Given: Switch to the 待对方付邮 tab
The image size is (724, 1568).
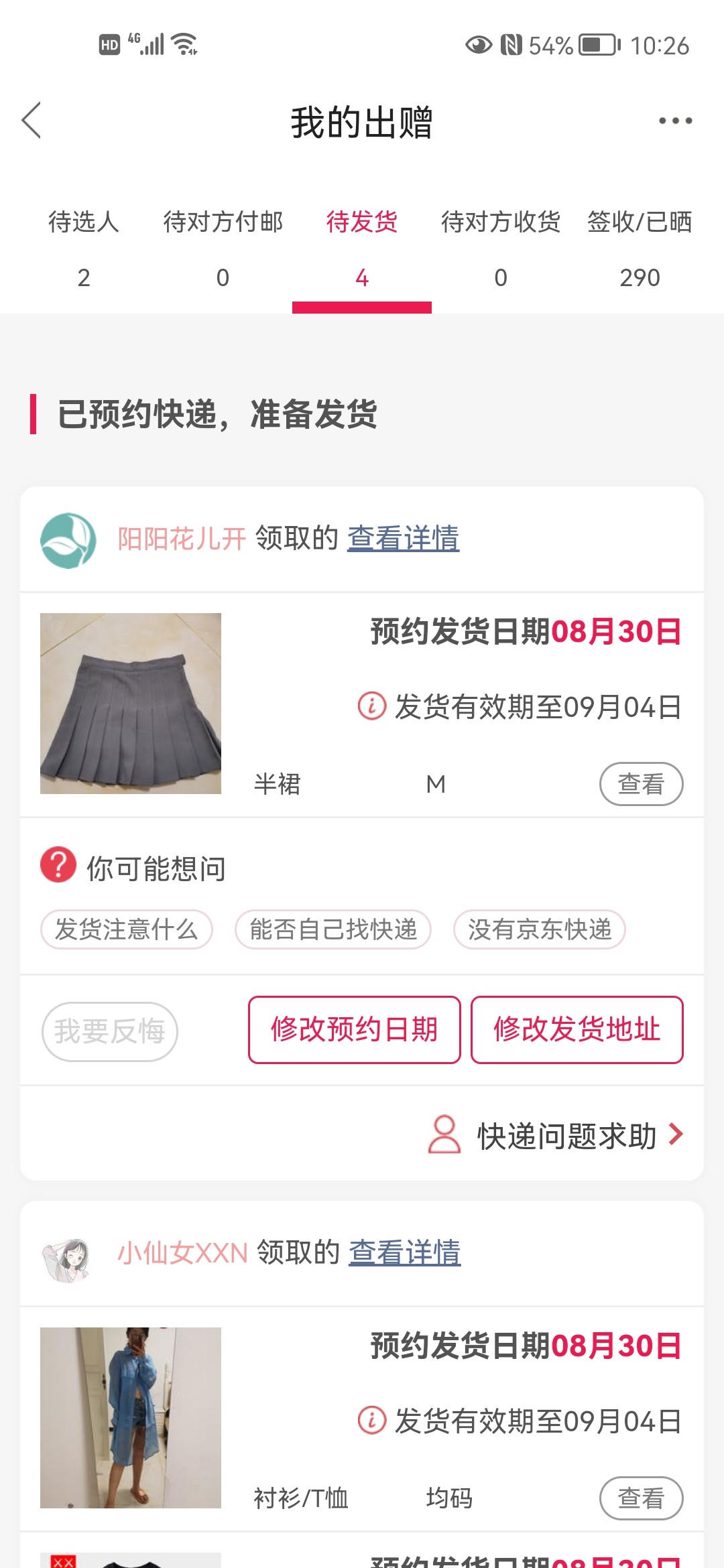Looking at the screenshot, I should pos(223,248).
